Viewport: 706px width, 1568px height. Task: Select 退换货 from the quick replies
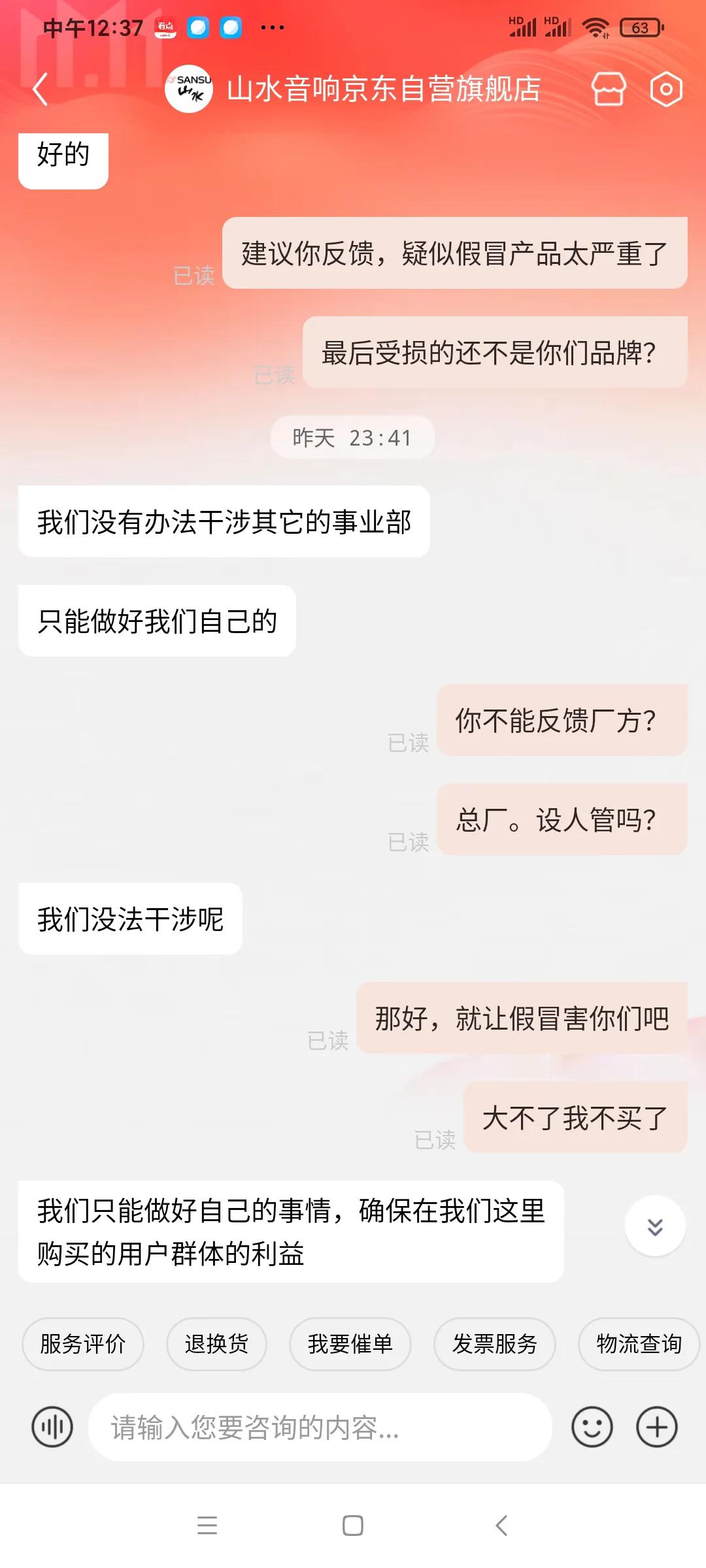[216, 1345]
